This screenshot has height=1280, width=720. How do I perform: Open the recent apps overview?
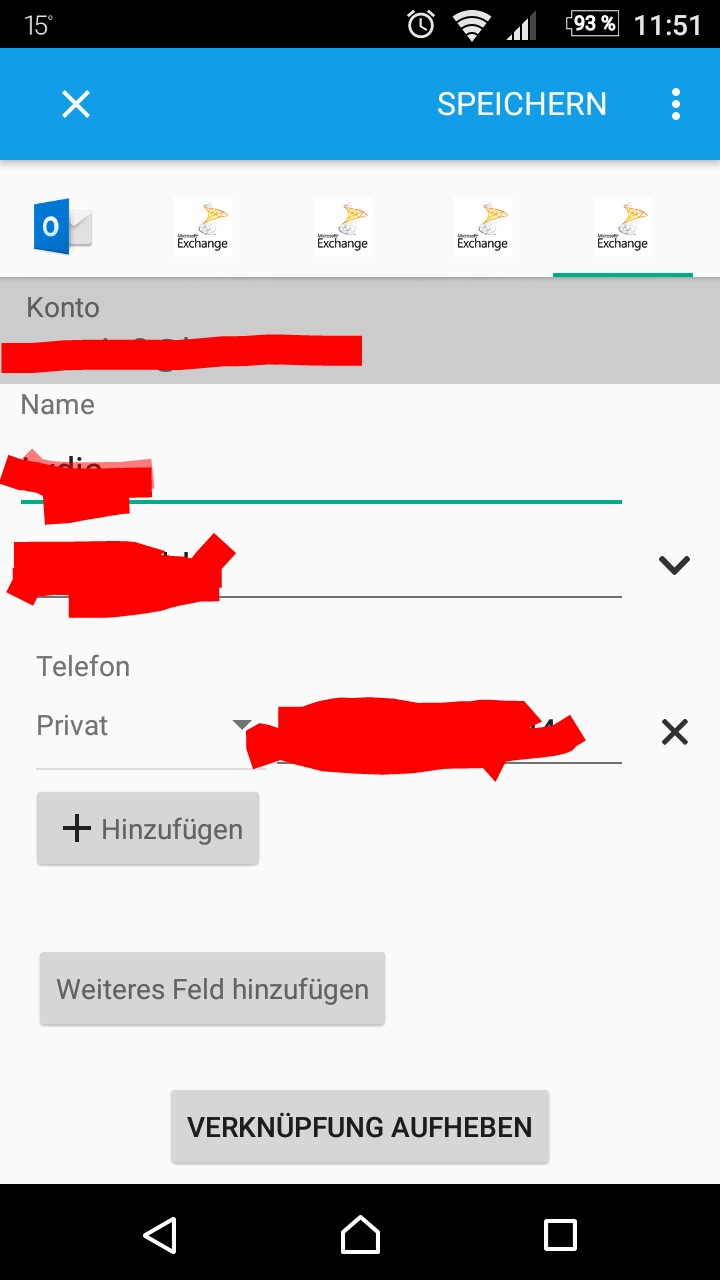tap(560, 1234)
